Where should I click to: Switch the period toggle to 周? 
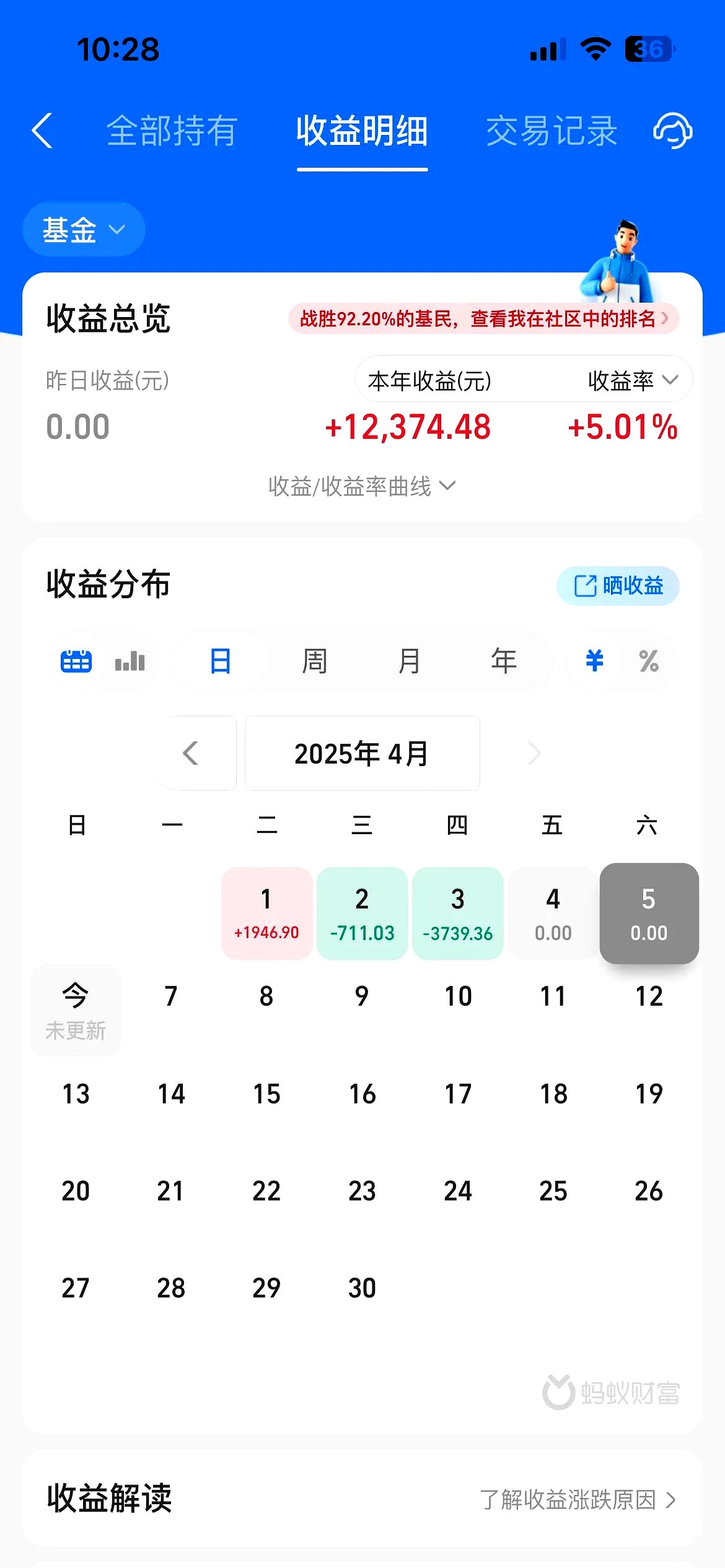click(x=315, y=660)
